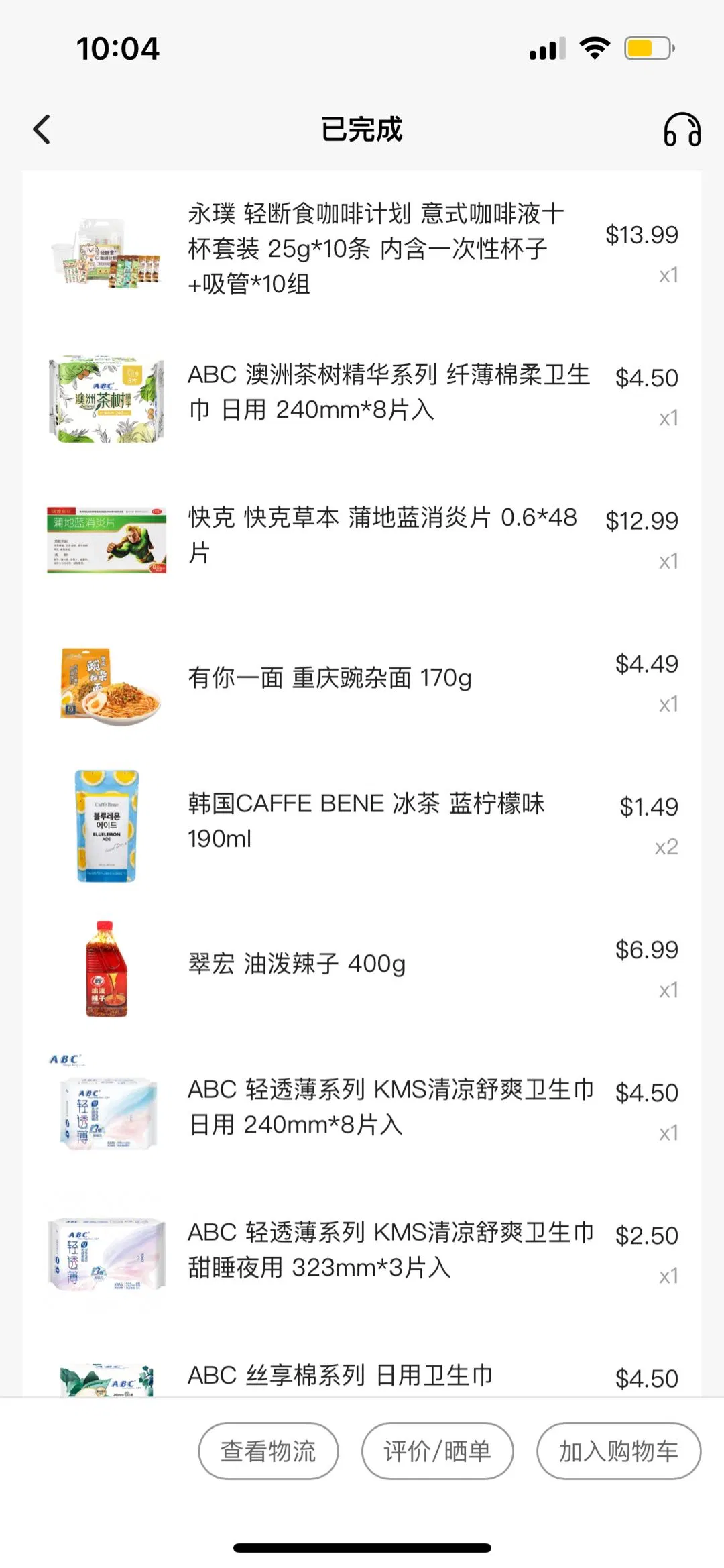
Task: Go back from the 已完成 order page
Action: tap(42, 129)
